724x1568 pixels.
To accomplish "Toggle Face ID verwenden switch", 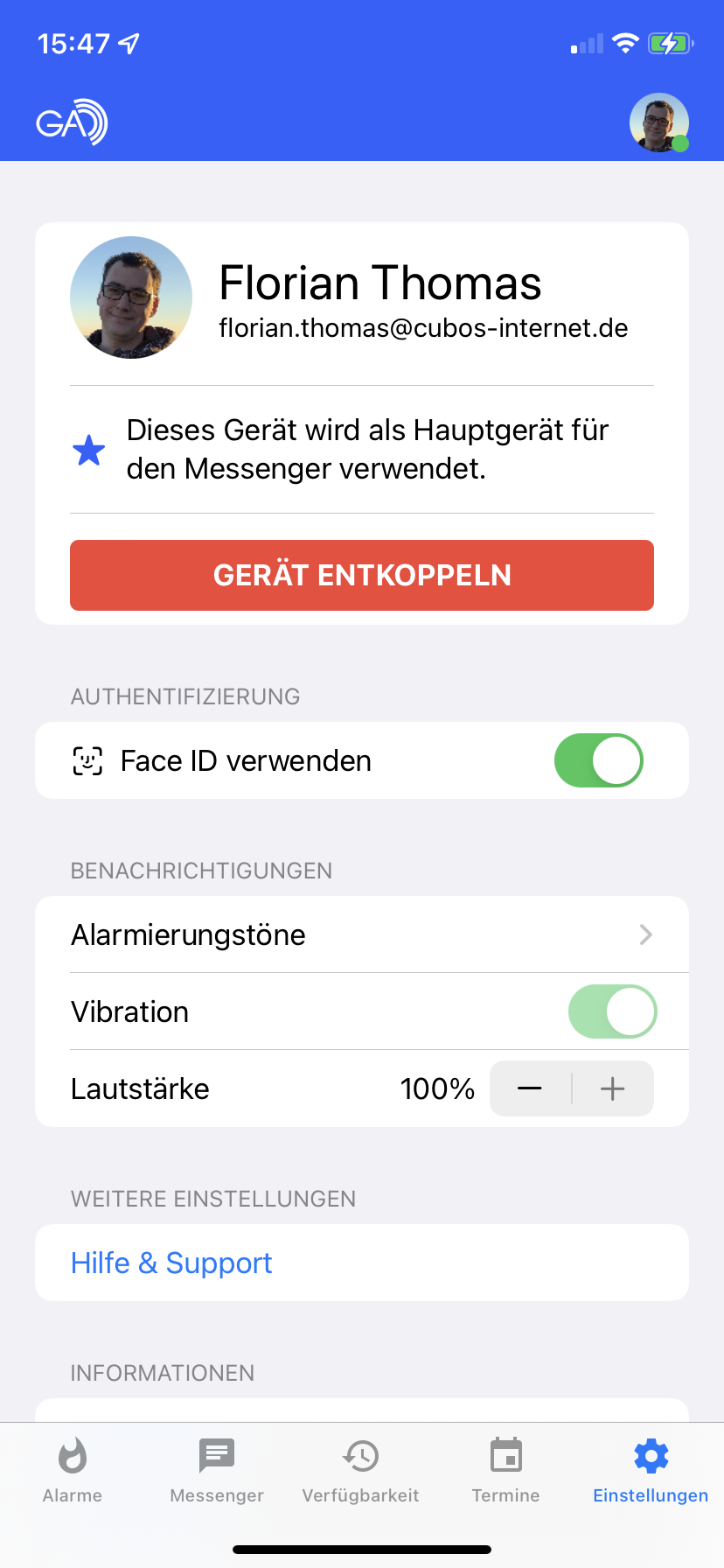I will (599, 760).
